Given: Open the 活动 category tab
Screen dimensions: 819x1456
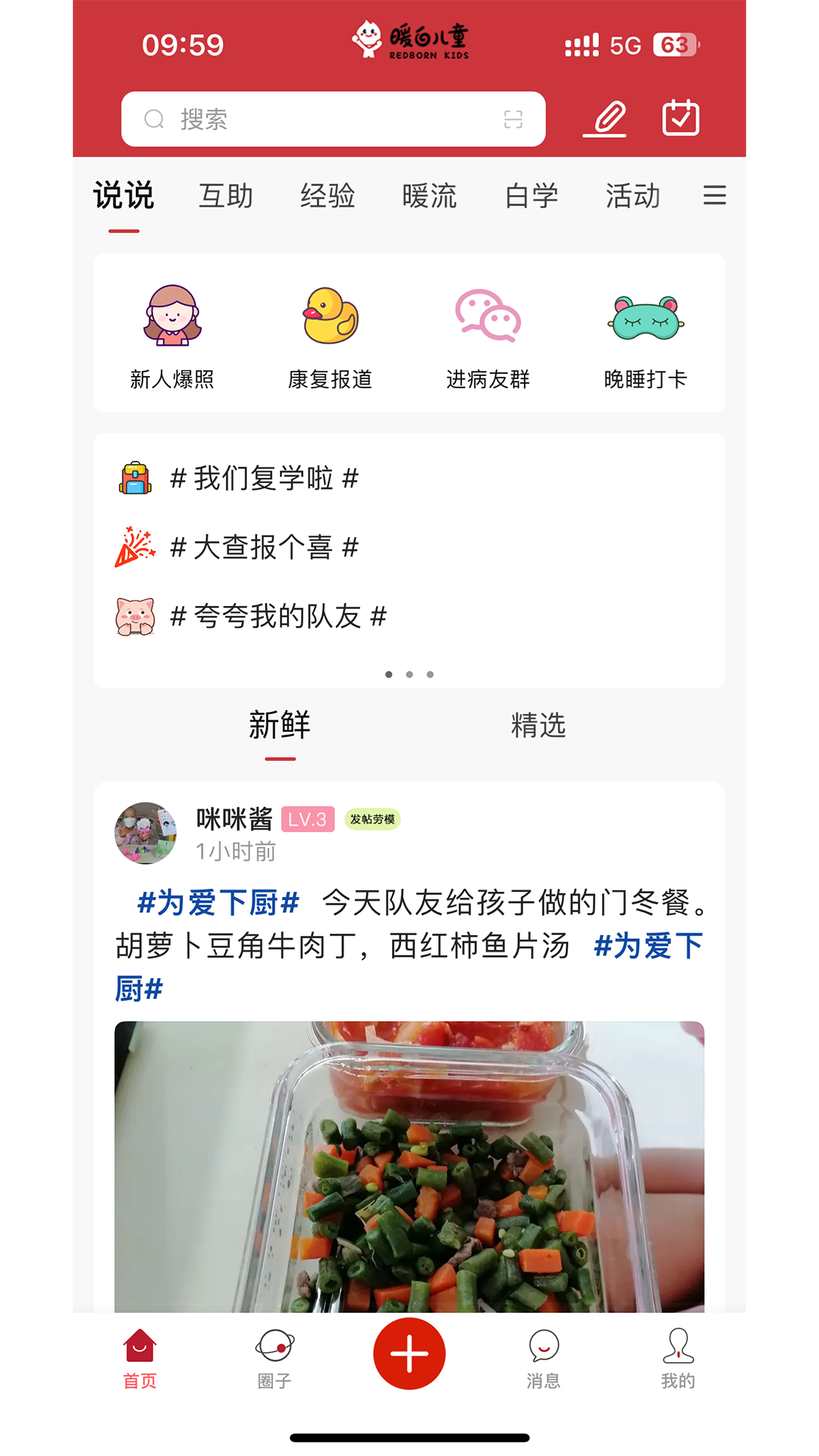Looking at the screenshot, I should (633, 196).
